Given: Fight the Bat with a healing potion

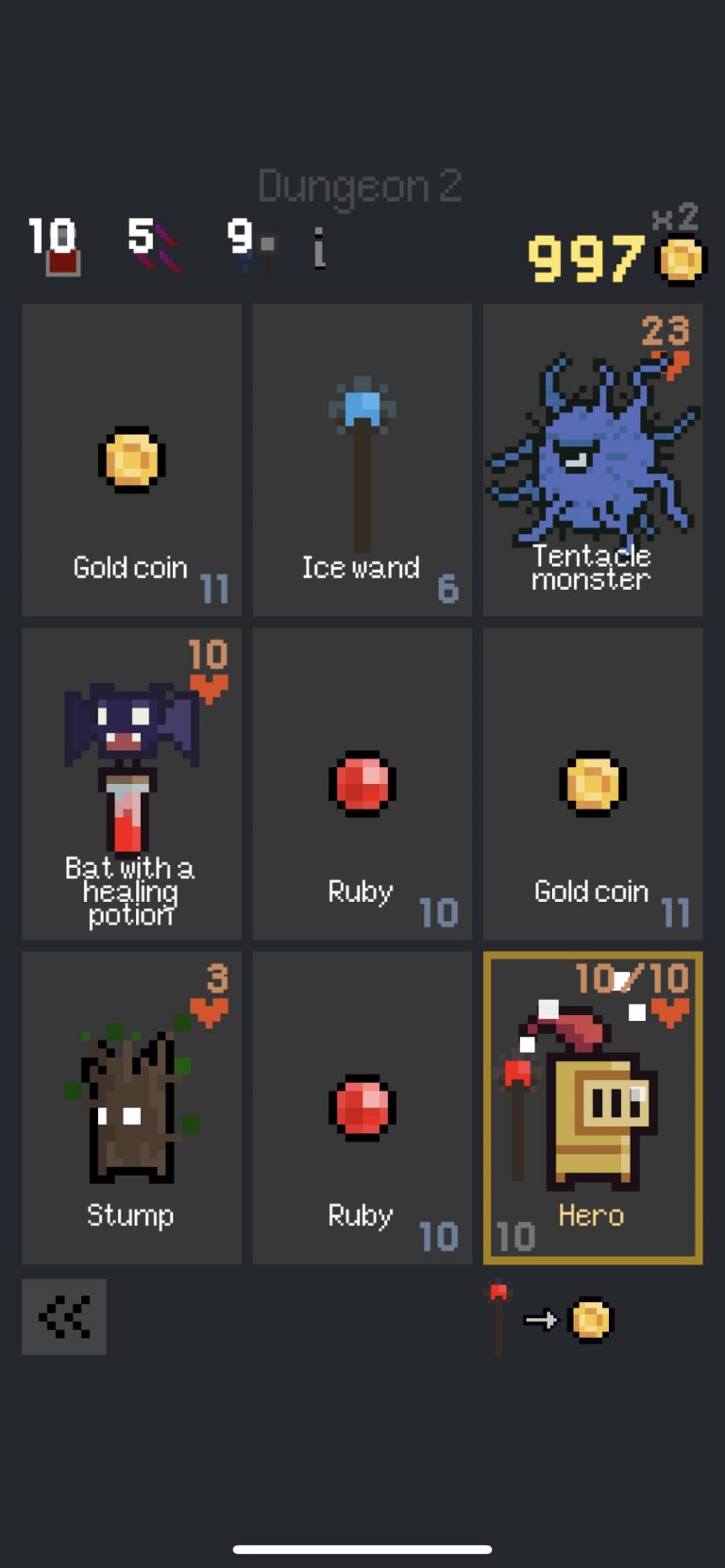Looking at the screenshot, I should [131, 783].
